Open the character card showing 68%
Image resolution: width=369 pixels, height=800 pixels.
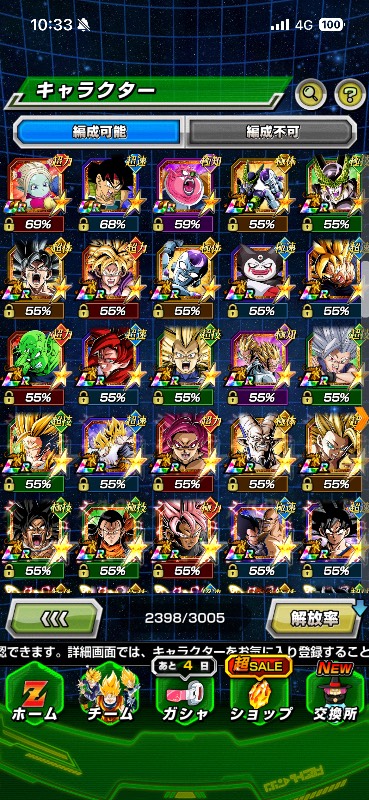(x=110, y=193)
